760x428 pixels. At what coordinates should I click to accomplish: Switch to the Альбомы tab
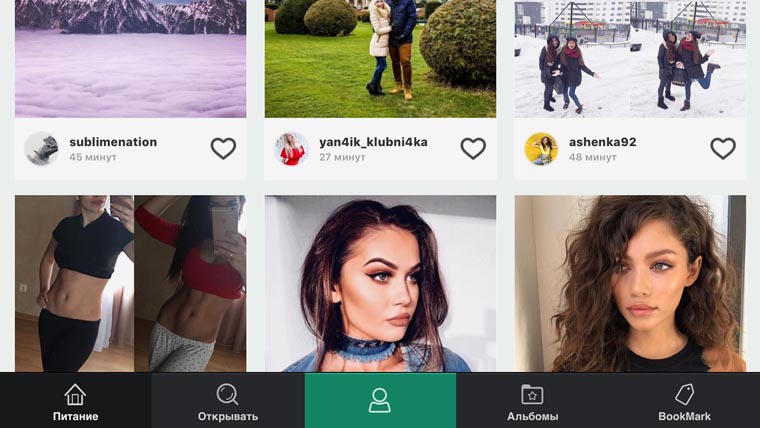532,401
